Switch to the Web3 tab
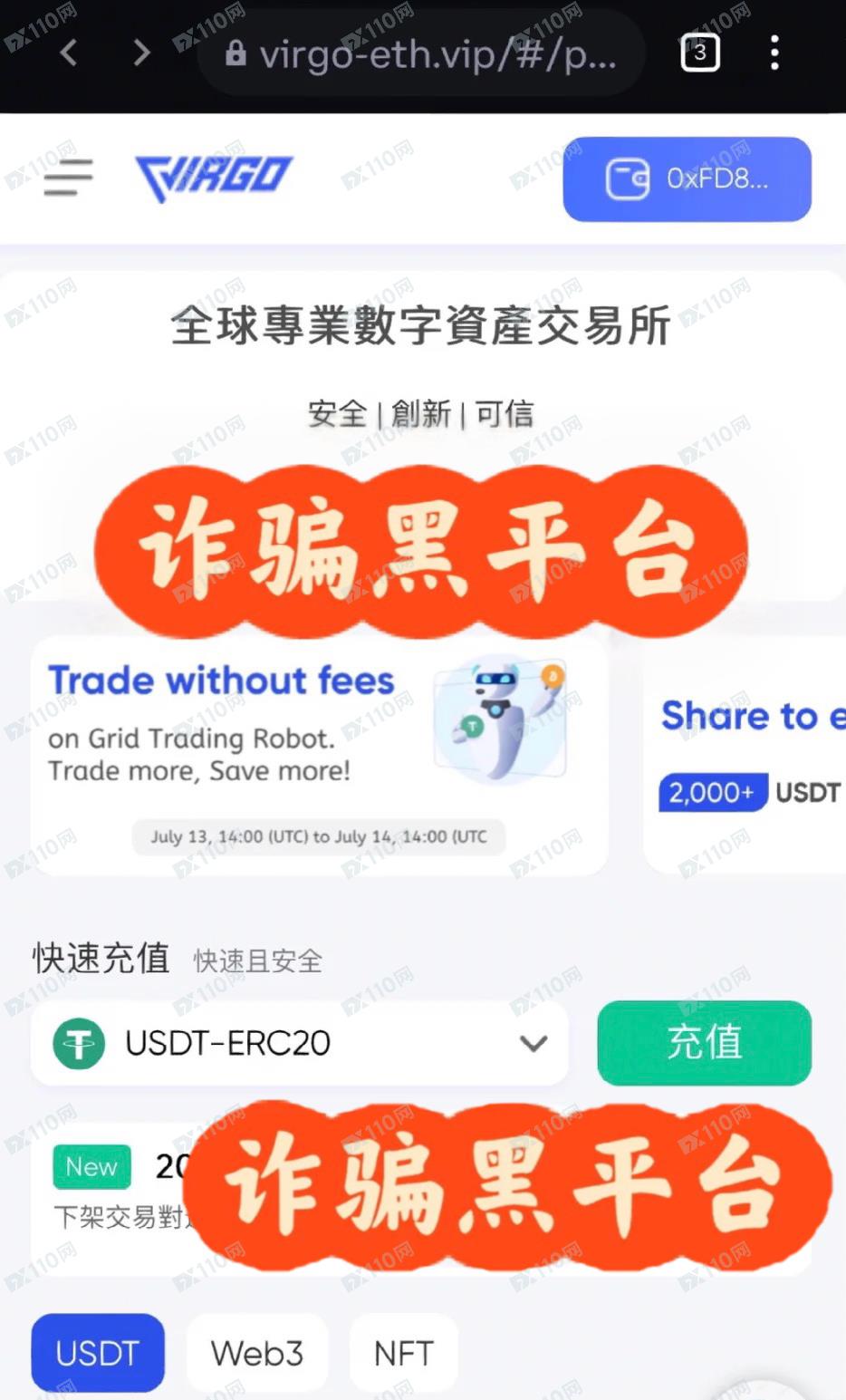Screen dimensions: 846x1400 (x=256, y=1353)
